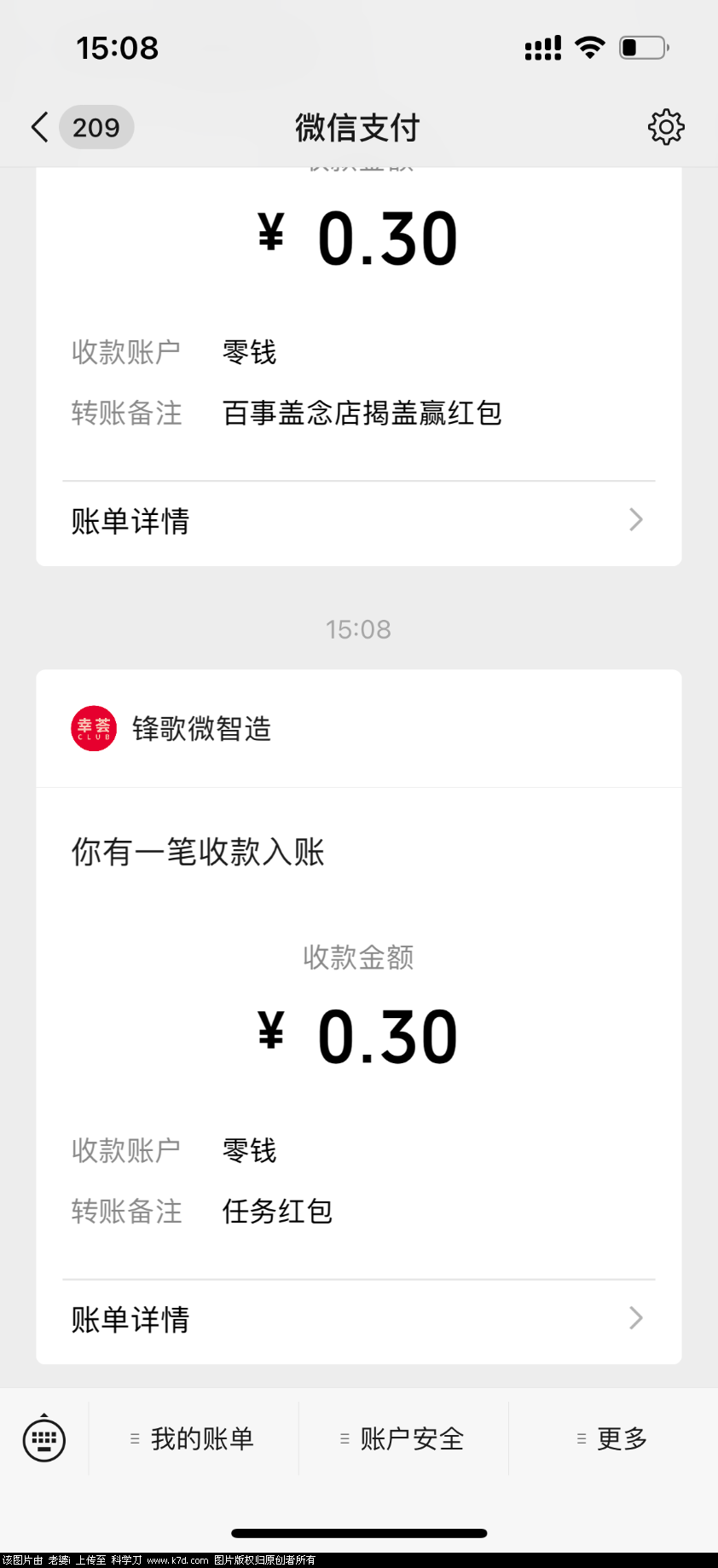Tap the 账户安全 list icon
718x1568 pixels.
(x=344, y=1438)
